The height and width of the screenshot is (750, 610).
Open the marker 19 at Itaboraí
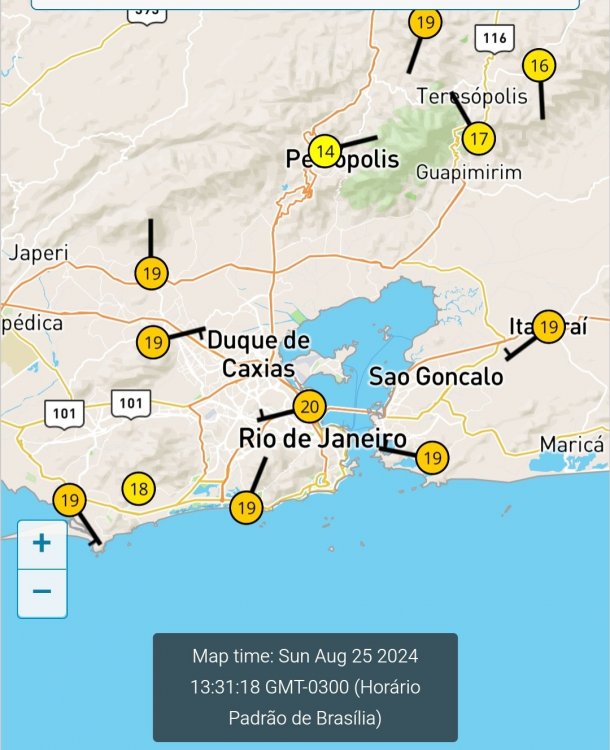548,326
